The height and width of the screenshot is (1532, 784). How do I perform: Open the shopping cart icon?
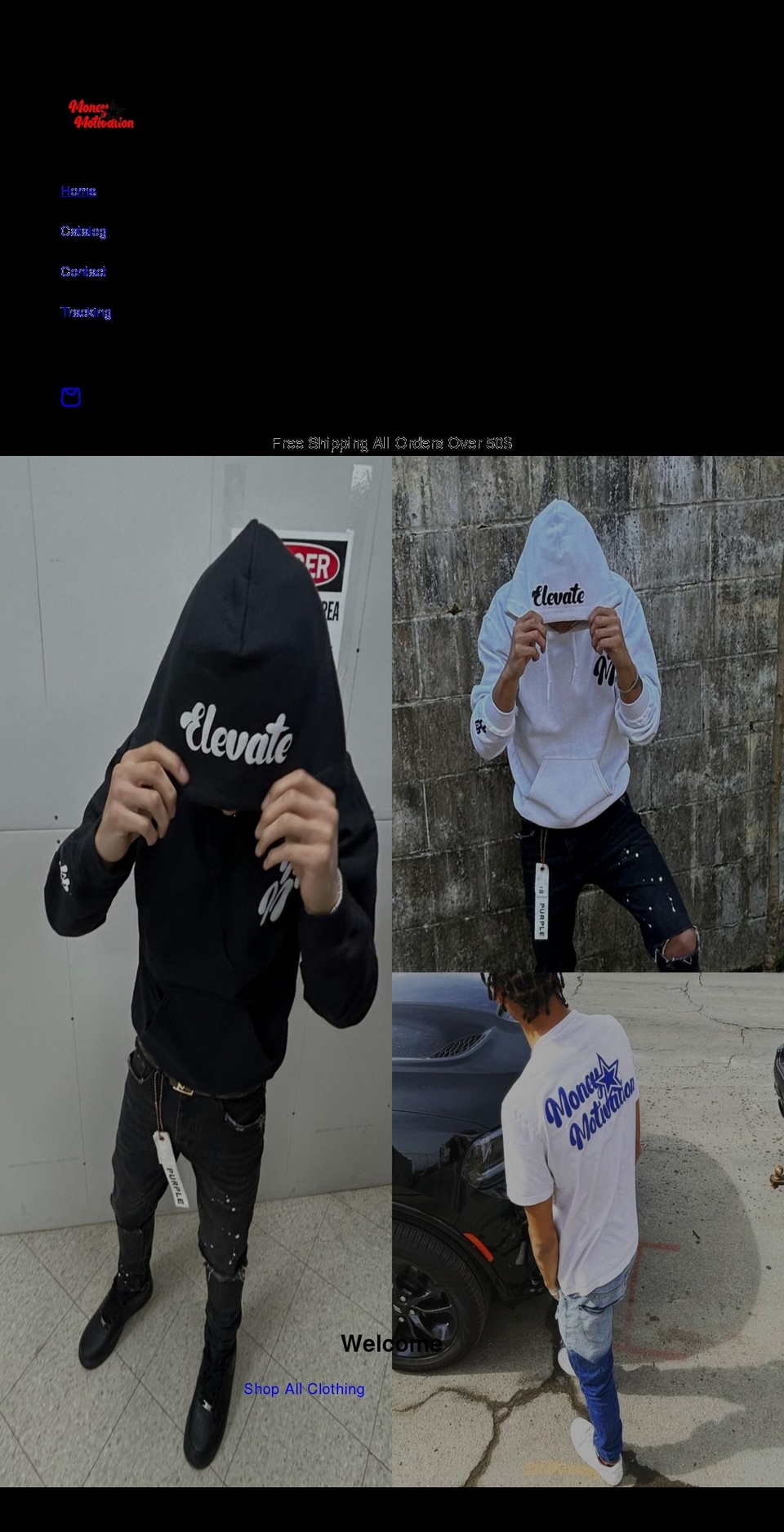click(71, 397)
